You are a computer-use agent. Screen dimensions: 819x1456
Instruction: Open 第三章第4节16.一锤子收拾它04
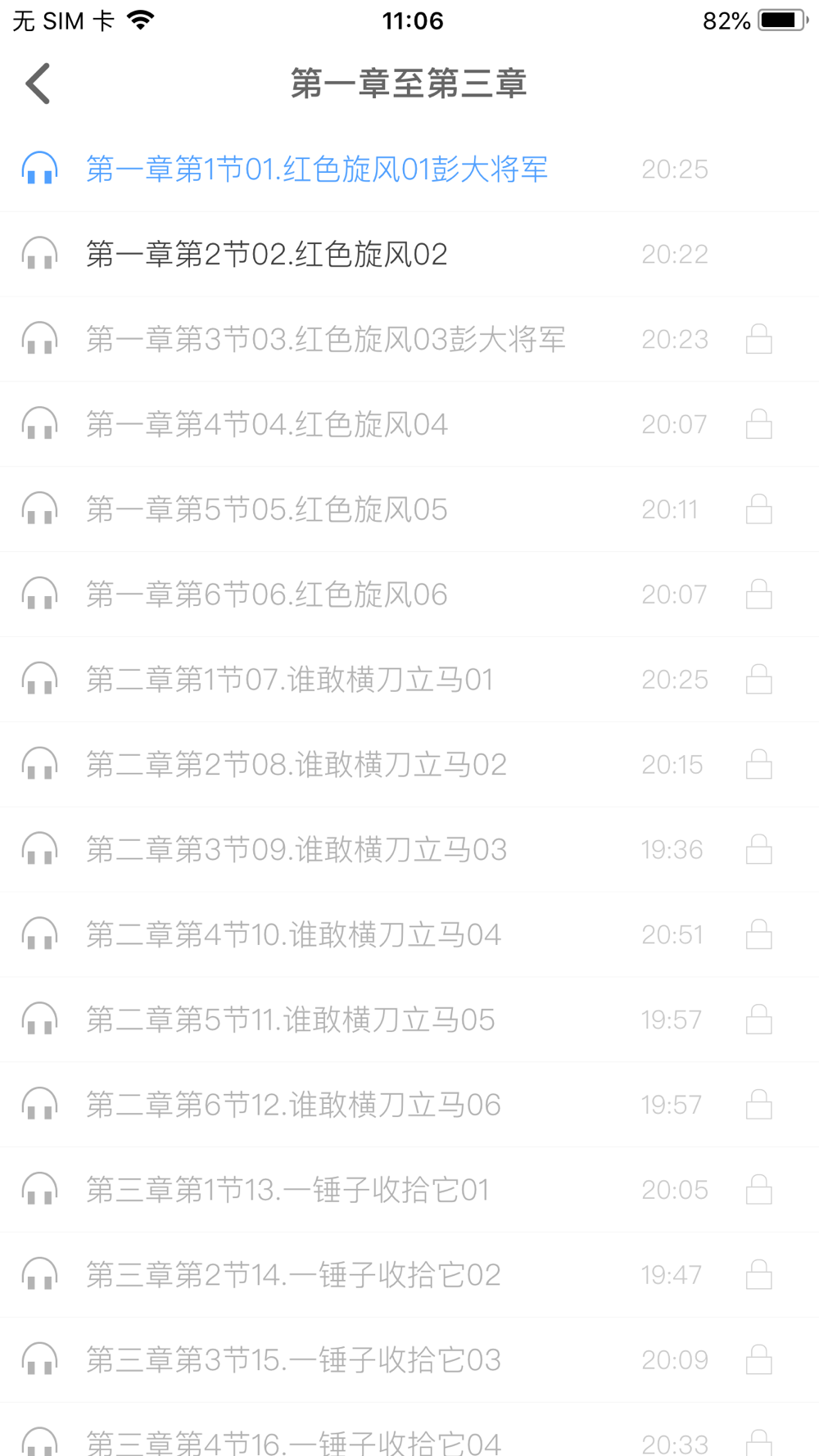[x=409, y=1431]
